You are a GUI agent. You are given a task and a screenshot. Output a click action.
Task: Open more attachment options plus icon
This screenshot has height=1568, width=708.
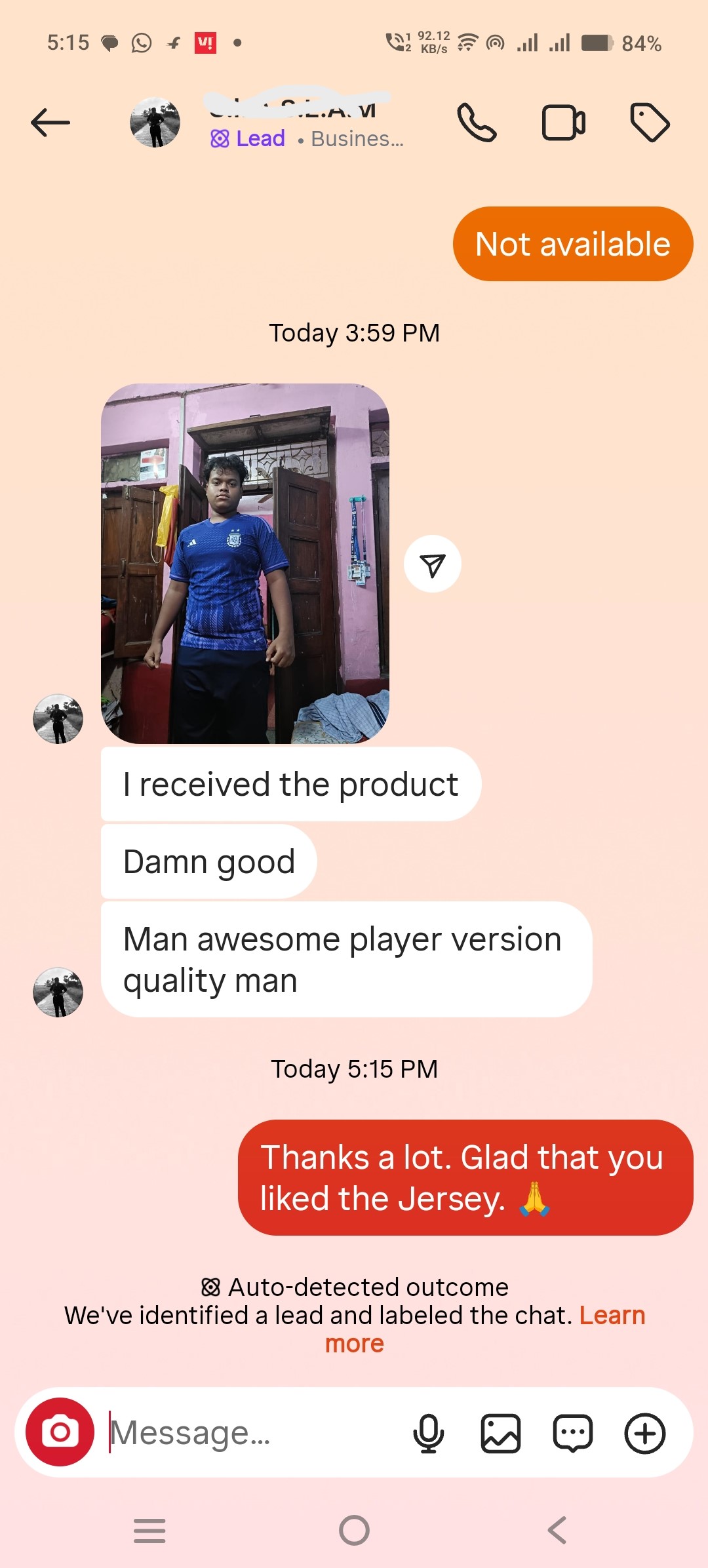click(x=645, y=1434)
